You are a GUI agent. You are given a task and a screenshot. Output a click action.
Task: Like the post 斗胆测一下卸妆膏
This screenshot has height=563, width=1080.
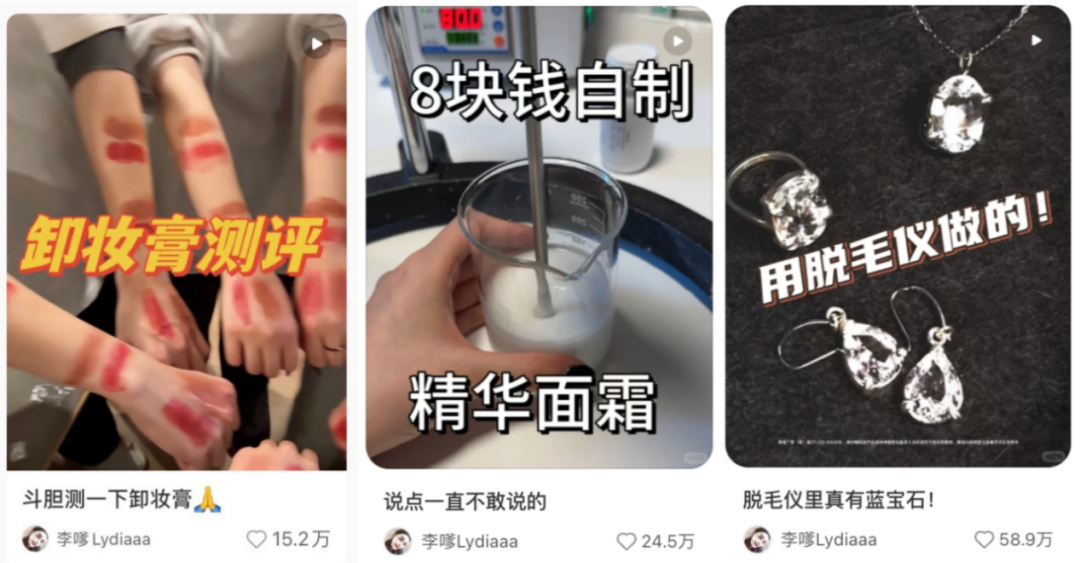[258, 539]
